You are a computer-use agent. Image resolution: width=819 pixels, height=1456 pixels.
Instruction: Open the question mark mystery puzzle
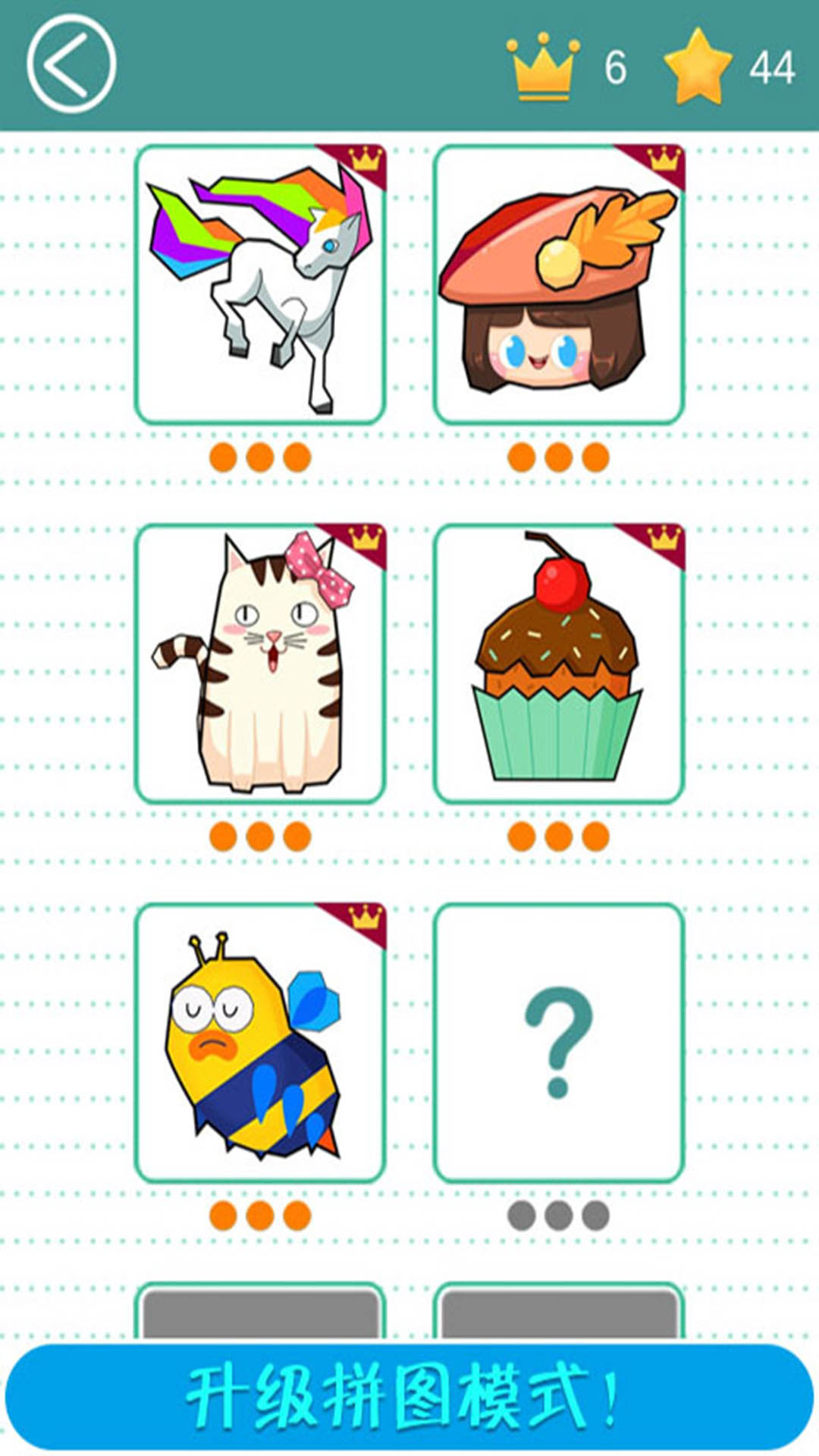[x=559, y=1043]
